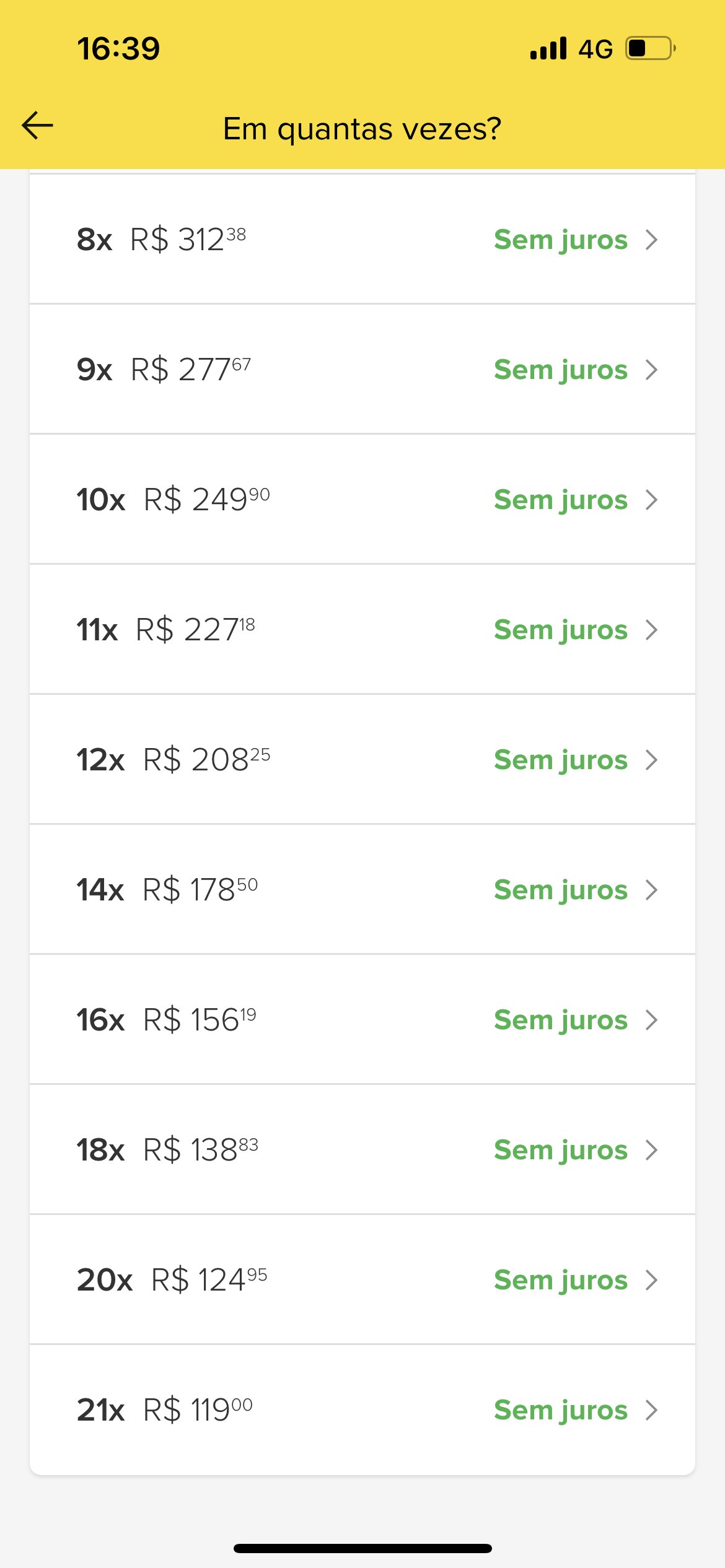
Task: Pick the 18x R$ 138,83 option
Action: click(362, 1149)
